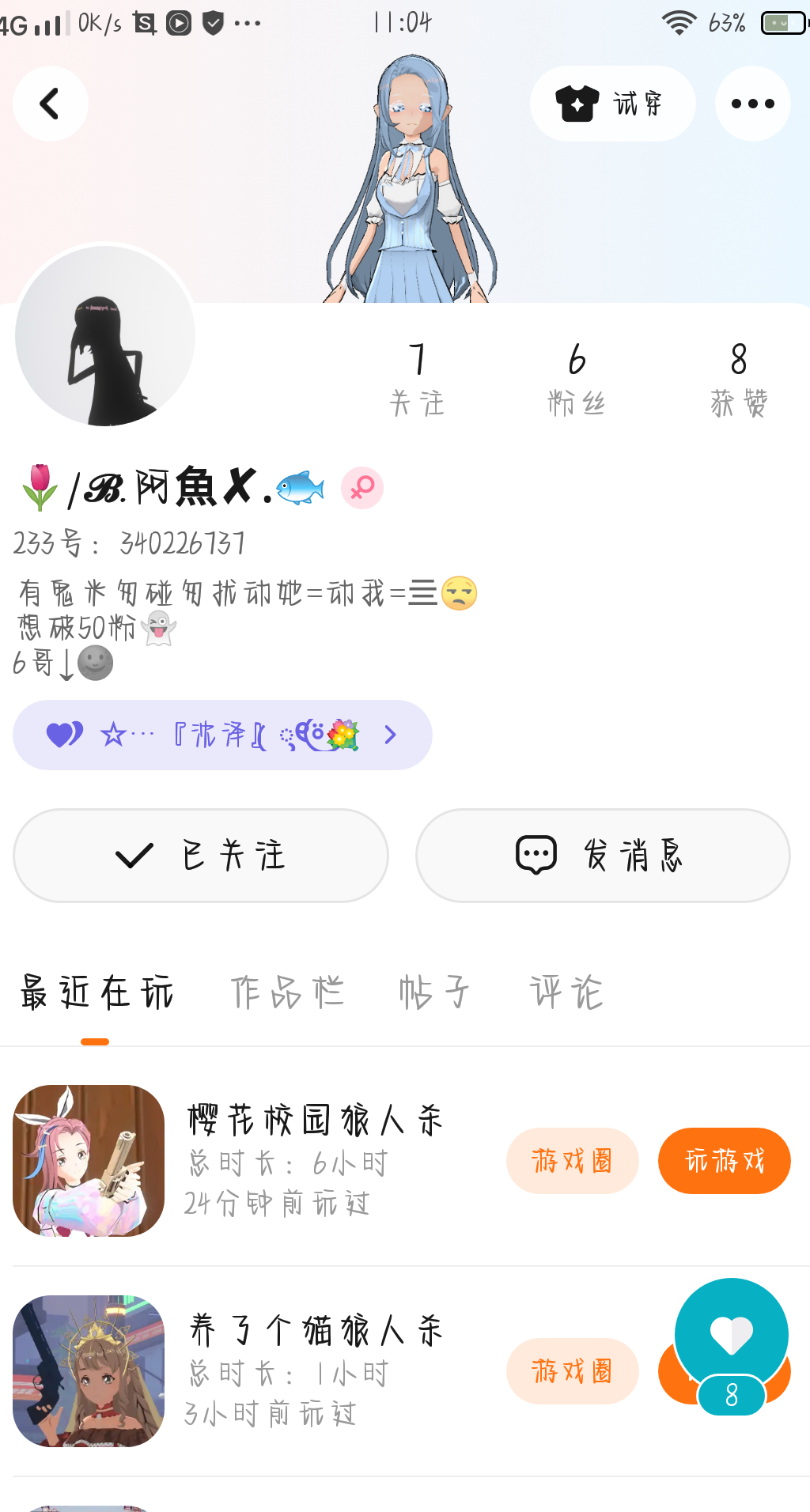Switch to the 帖子 tab
The height and width of the screenshot is (1512, 810).
point(434,993)
